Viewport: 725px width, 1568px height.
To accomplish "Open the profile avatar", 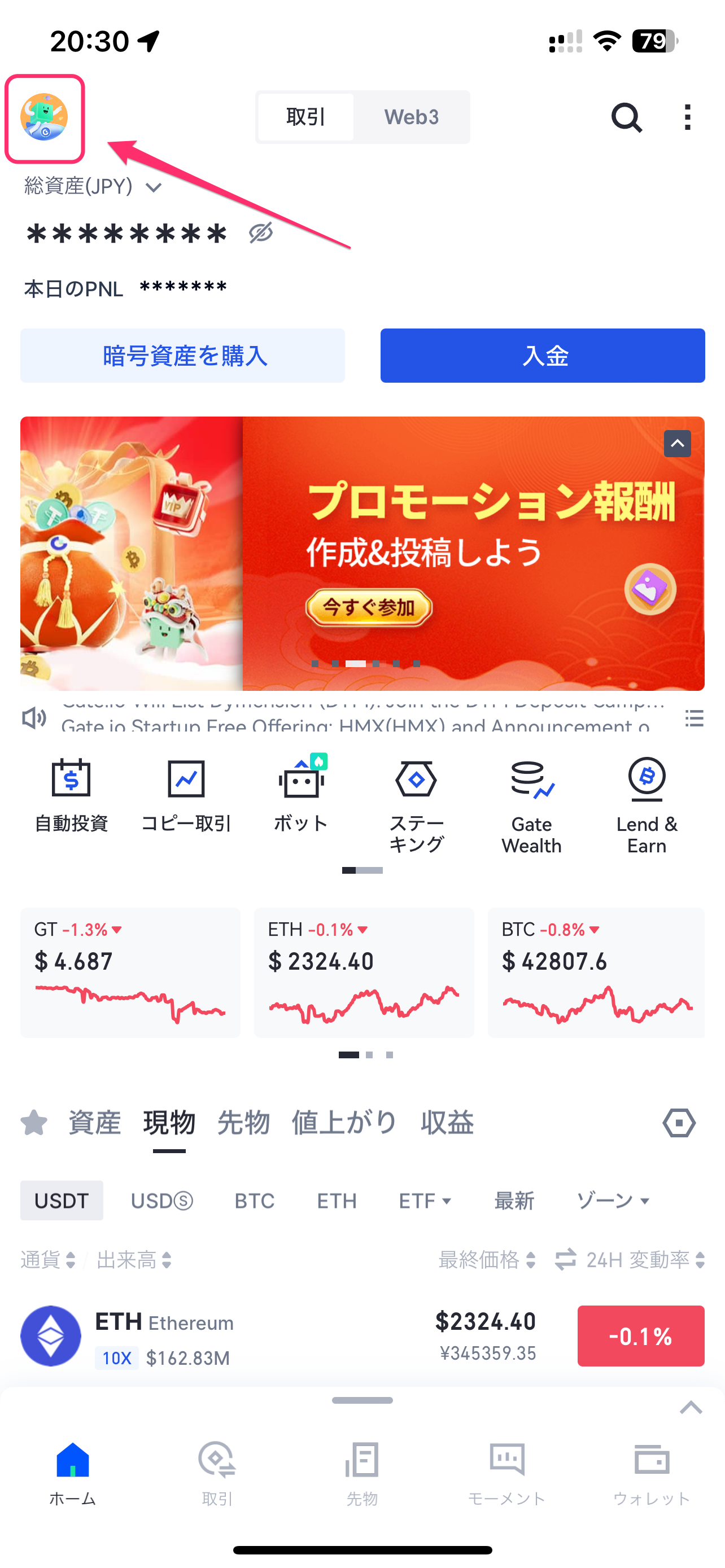I will coord(44,117).
